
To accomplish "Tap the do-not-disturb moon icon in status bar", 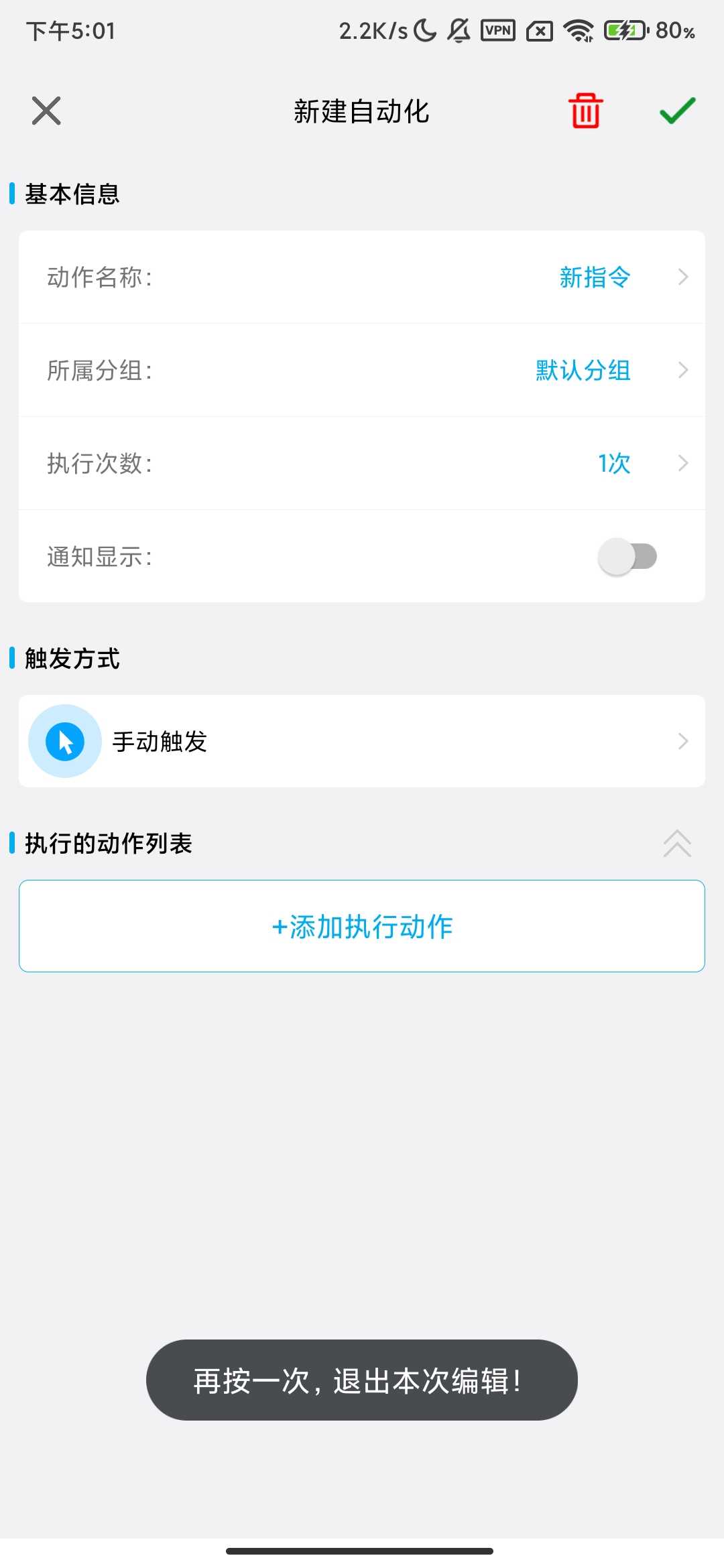I will [425, 30].
